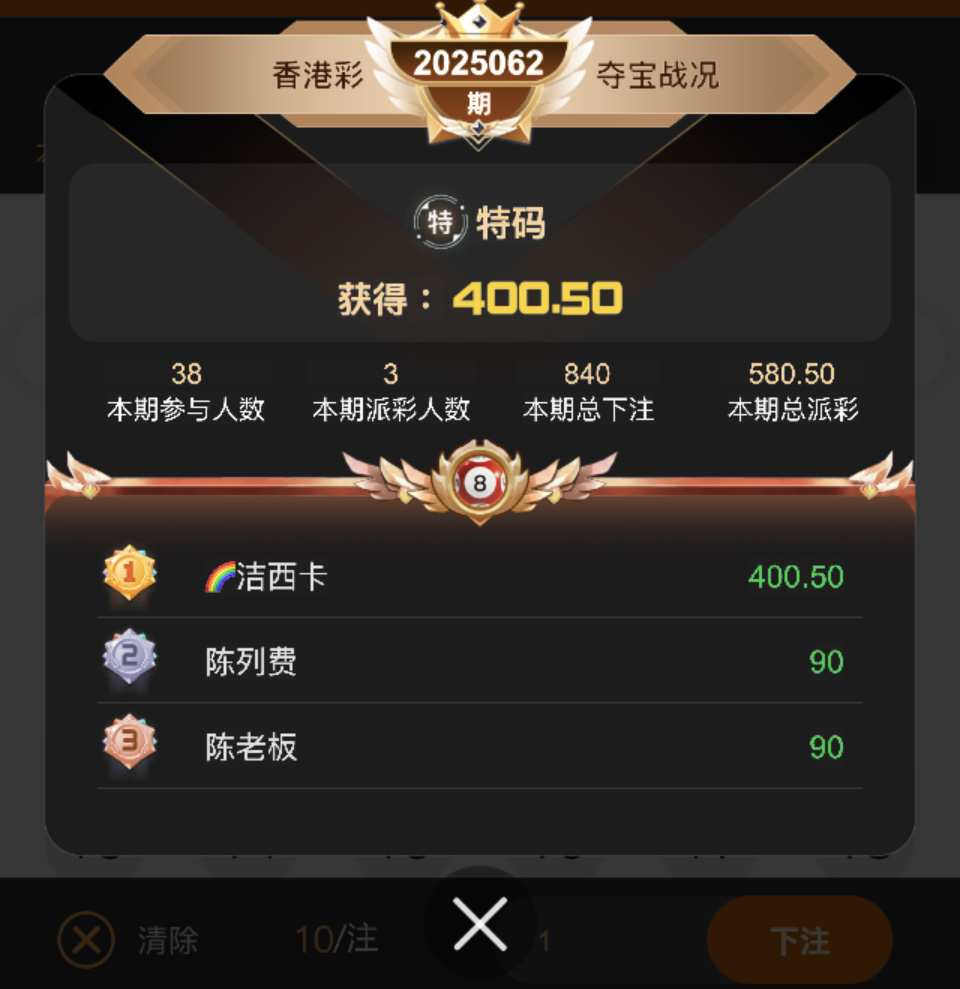Screen dimensions: 960x989
Task: Close the 夺宝战况 results popup
Action: coord(480,923)
